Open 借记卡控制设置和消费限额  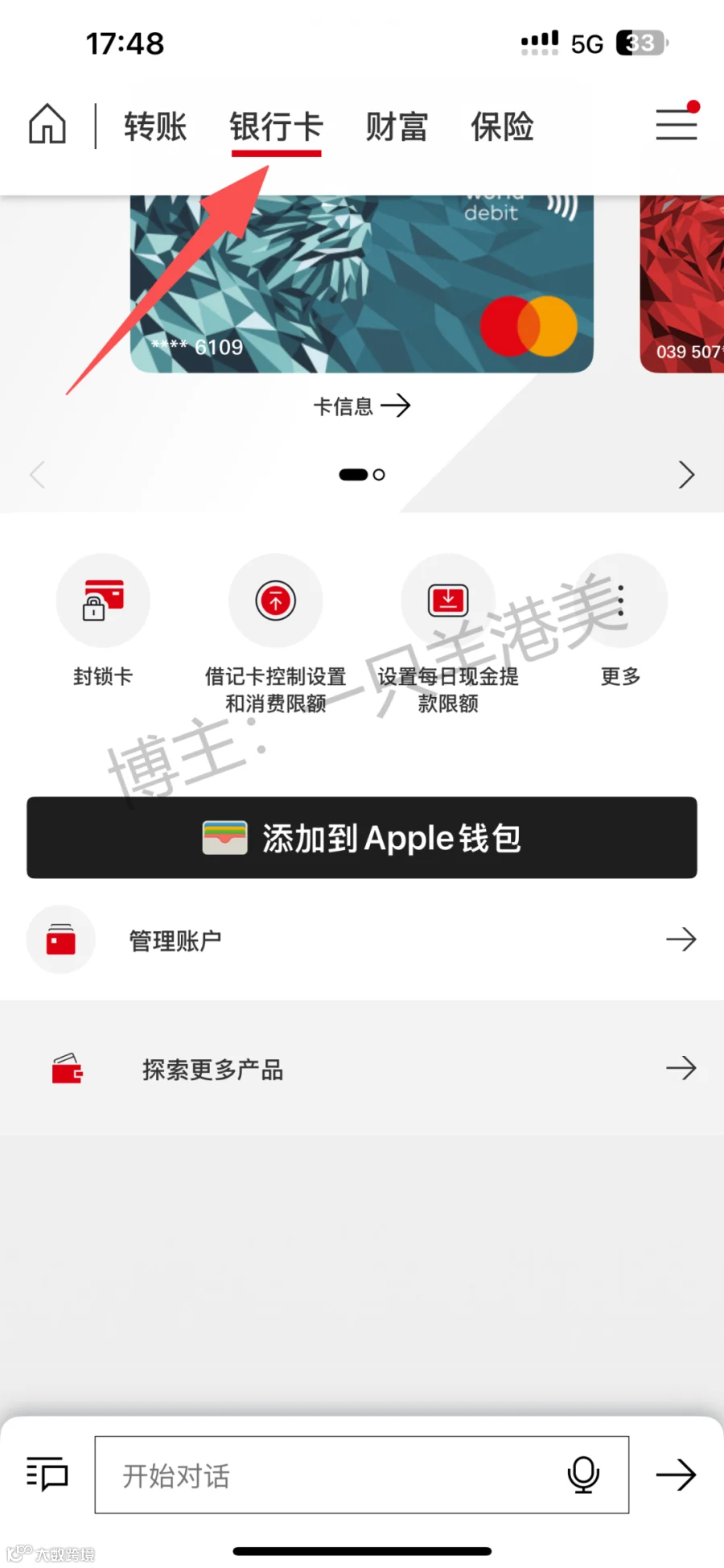tap(276, 634)
